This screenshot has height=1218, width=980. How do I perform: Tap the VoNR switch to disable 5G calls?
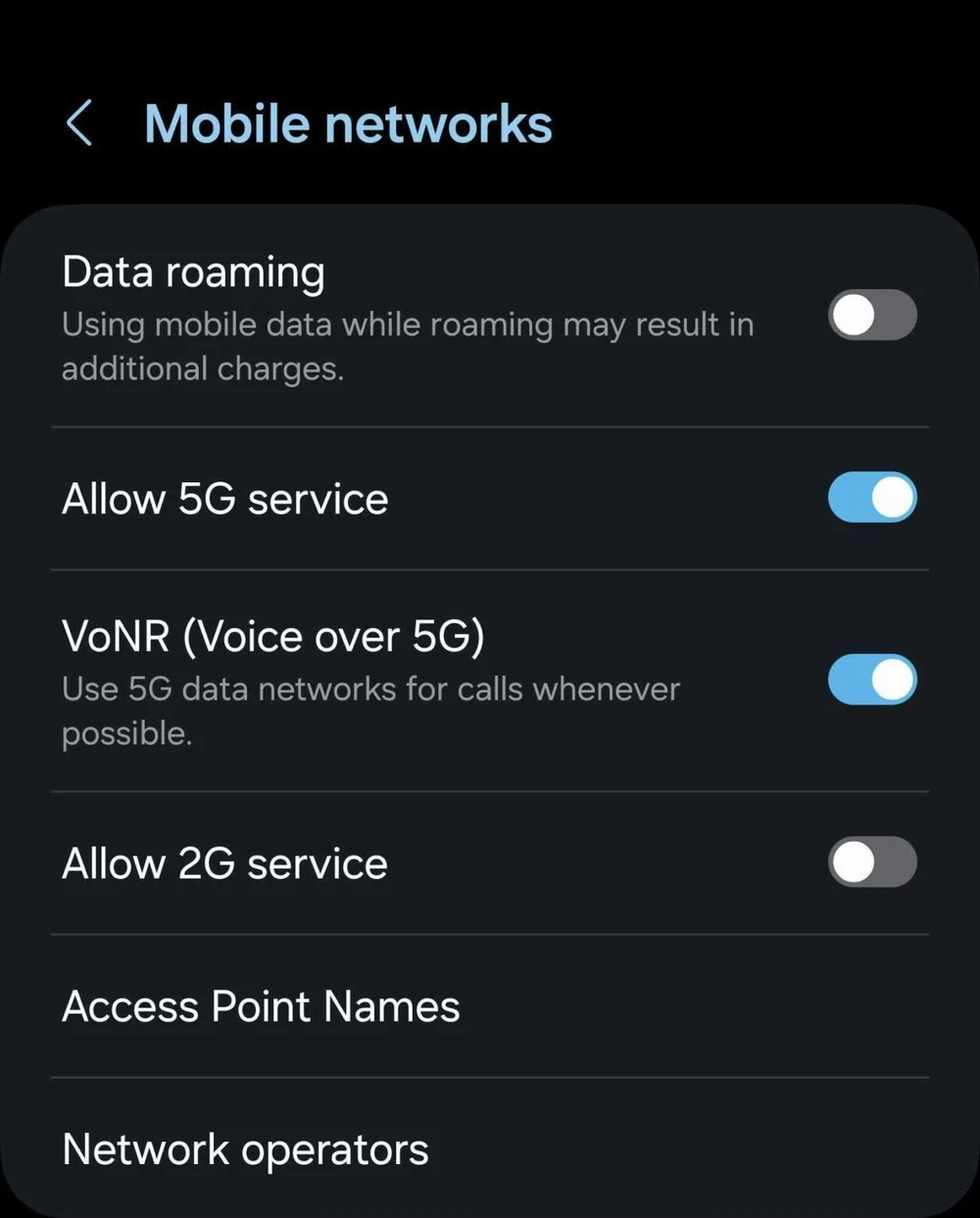click(x=872, y=680)
